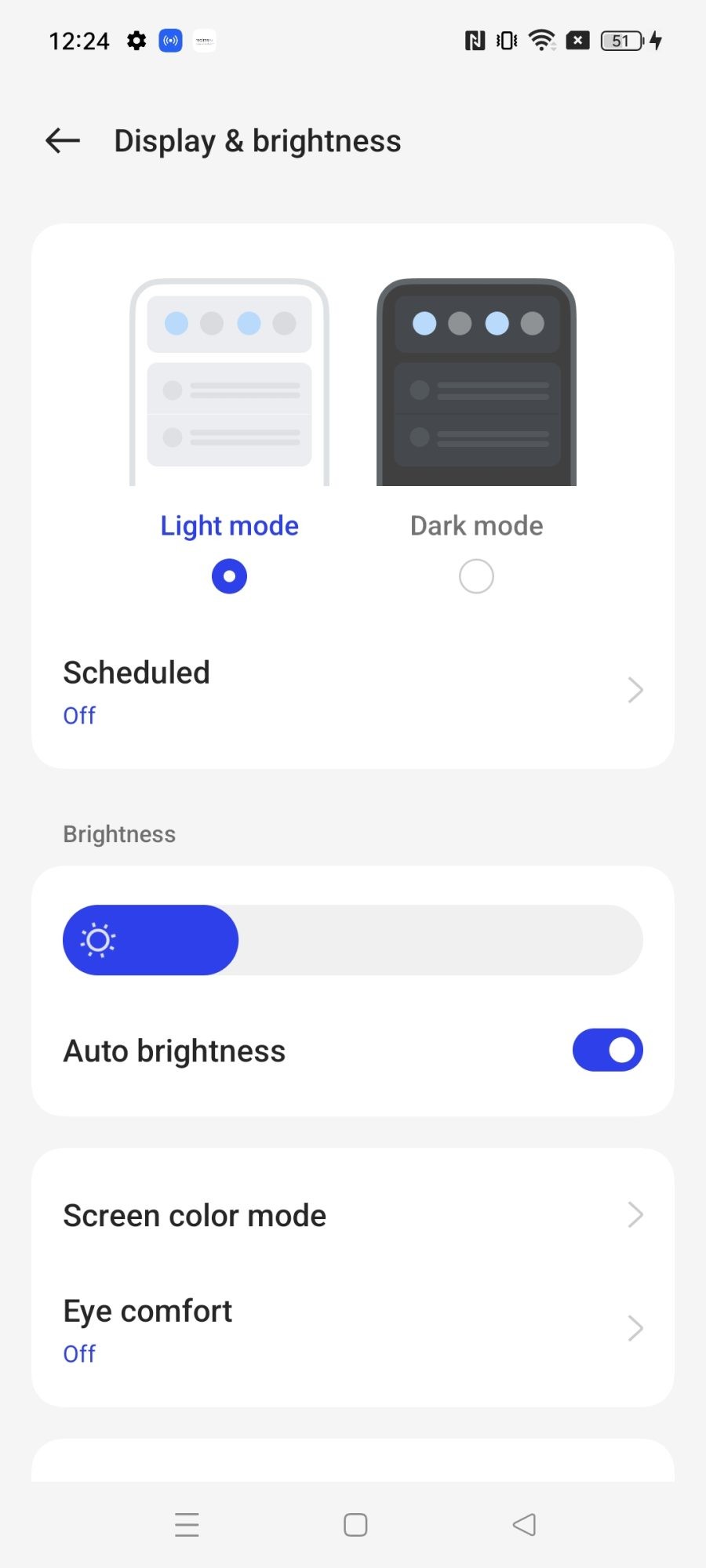This screenshot has width=706, height=1568.
Task: Open recent apps from navigation bar
Action: (187, 1525)
